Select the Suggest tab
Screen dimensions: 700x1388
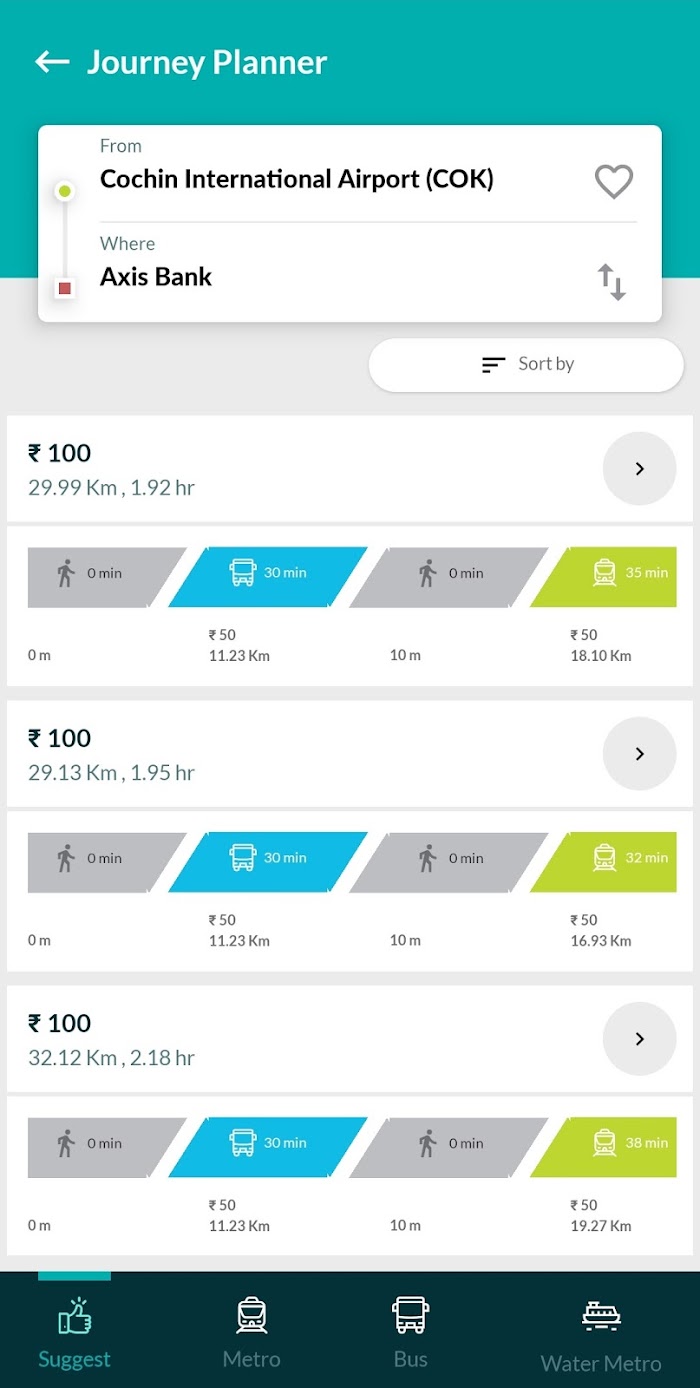tap(74, 1332)
